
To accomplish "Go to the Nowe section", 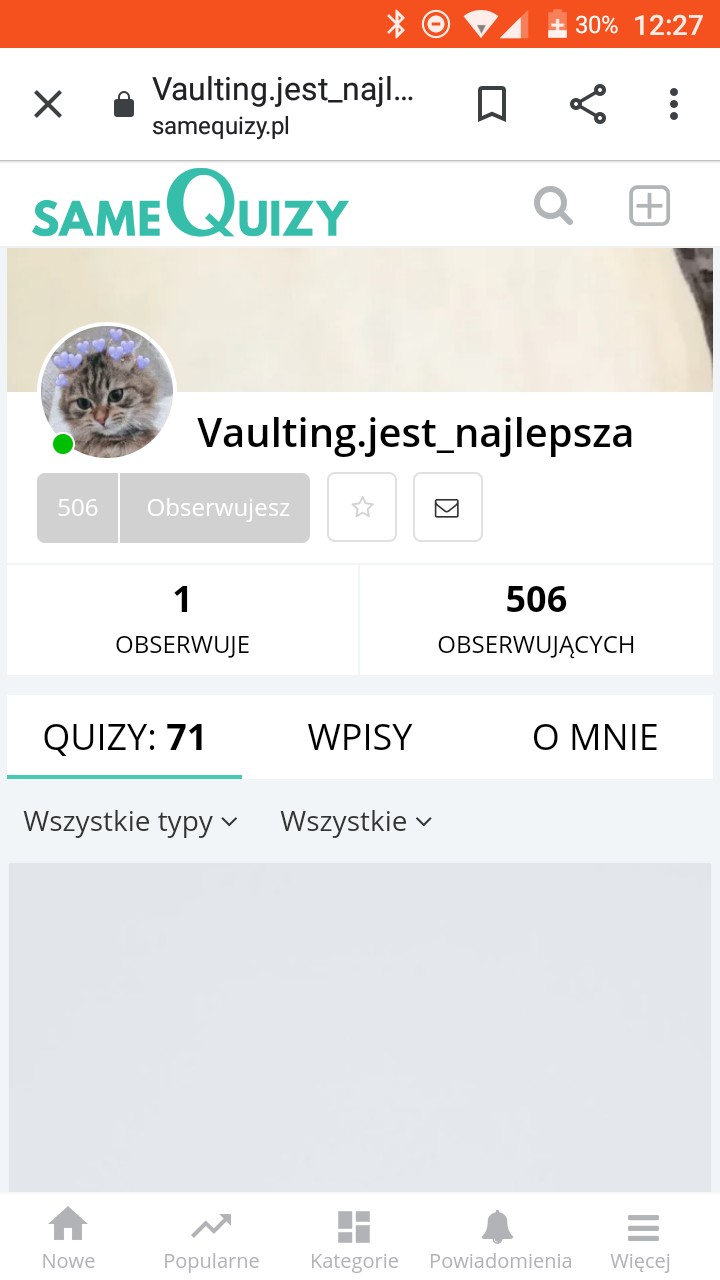I will pyautogui.click(x=68, y=1238).
